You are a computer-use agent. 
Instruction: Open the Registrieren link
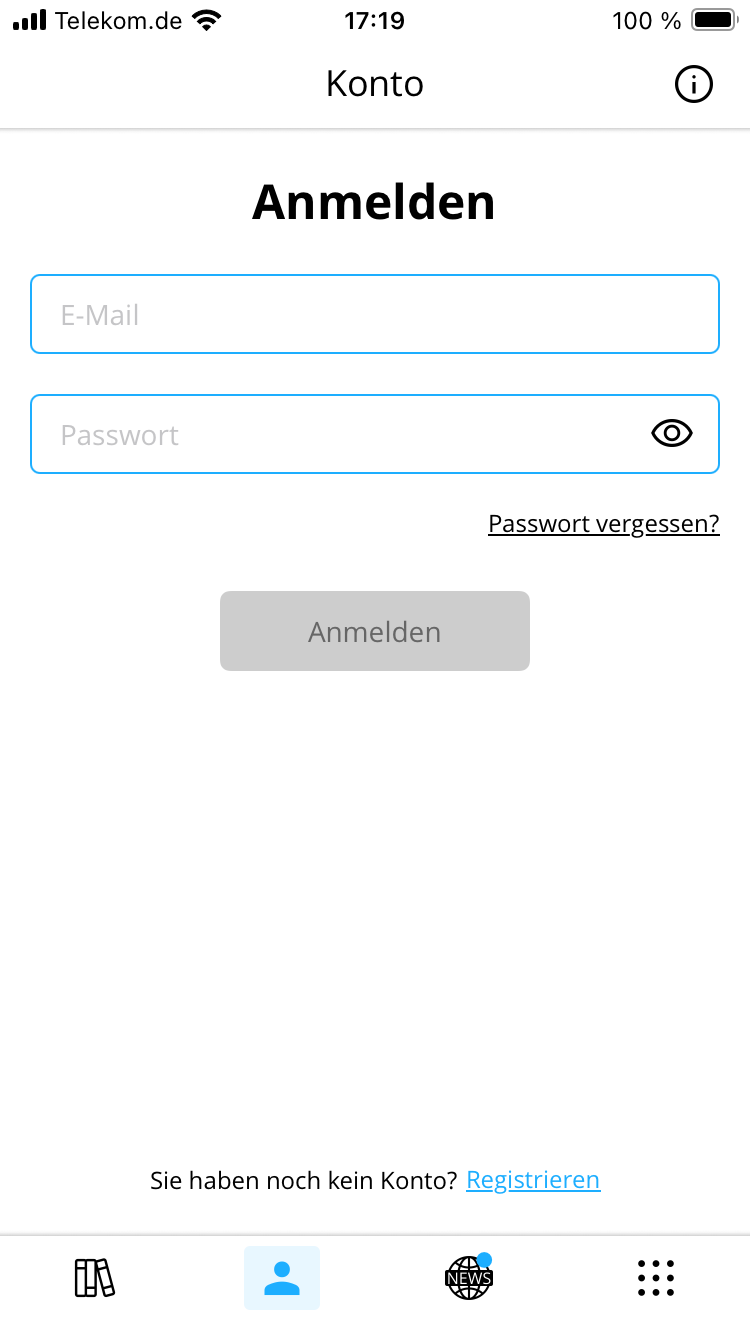pyautogui.click(x=532, y=1180)
